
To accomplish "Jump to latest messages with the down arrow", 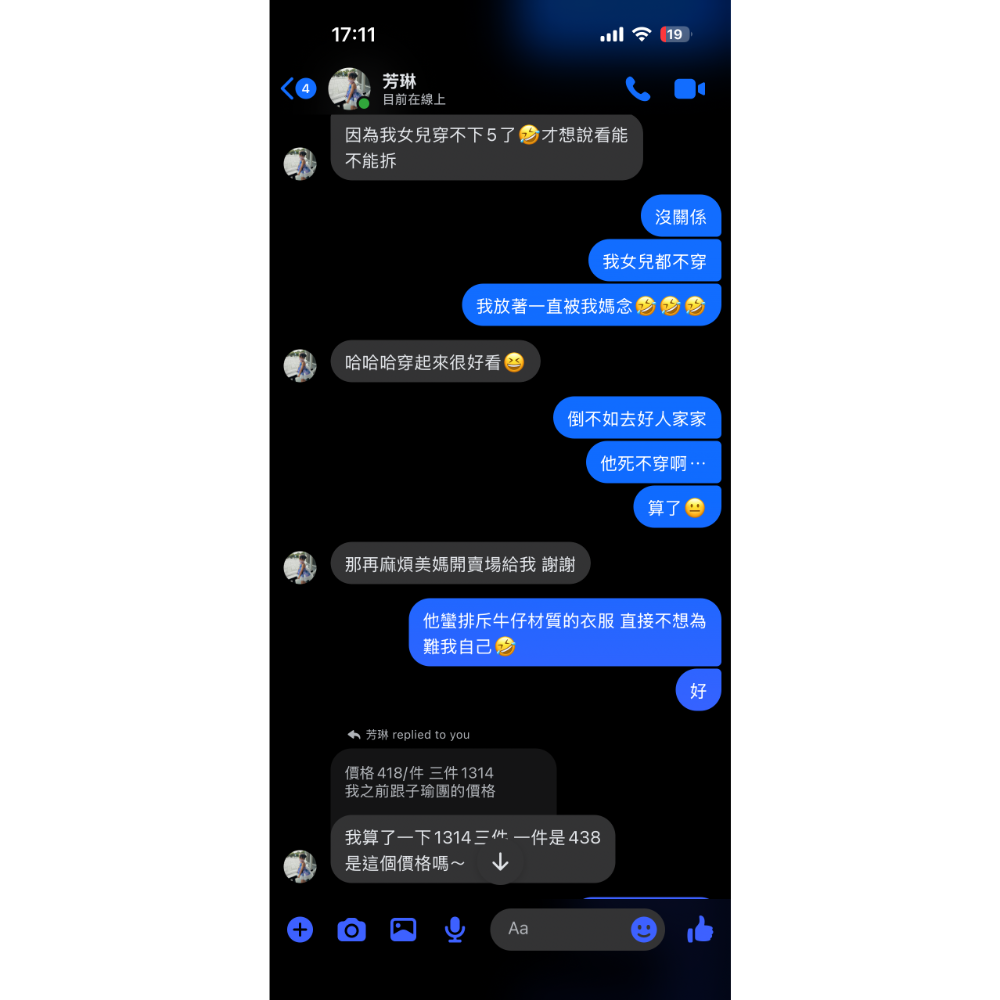I will coord(500,862).
